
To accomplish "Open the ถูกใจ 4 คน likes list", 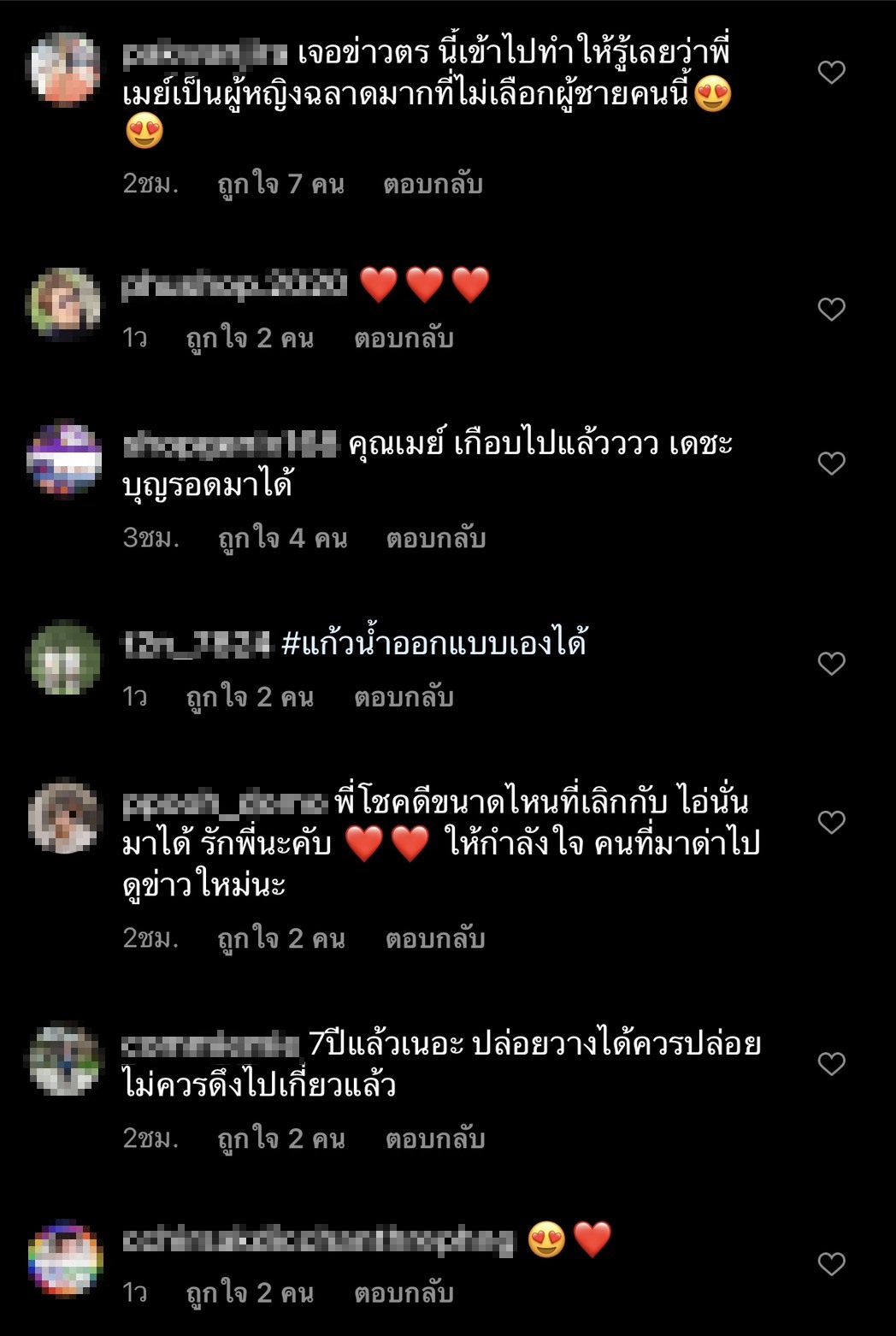I will pos(282,538).
